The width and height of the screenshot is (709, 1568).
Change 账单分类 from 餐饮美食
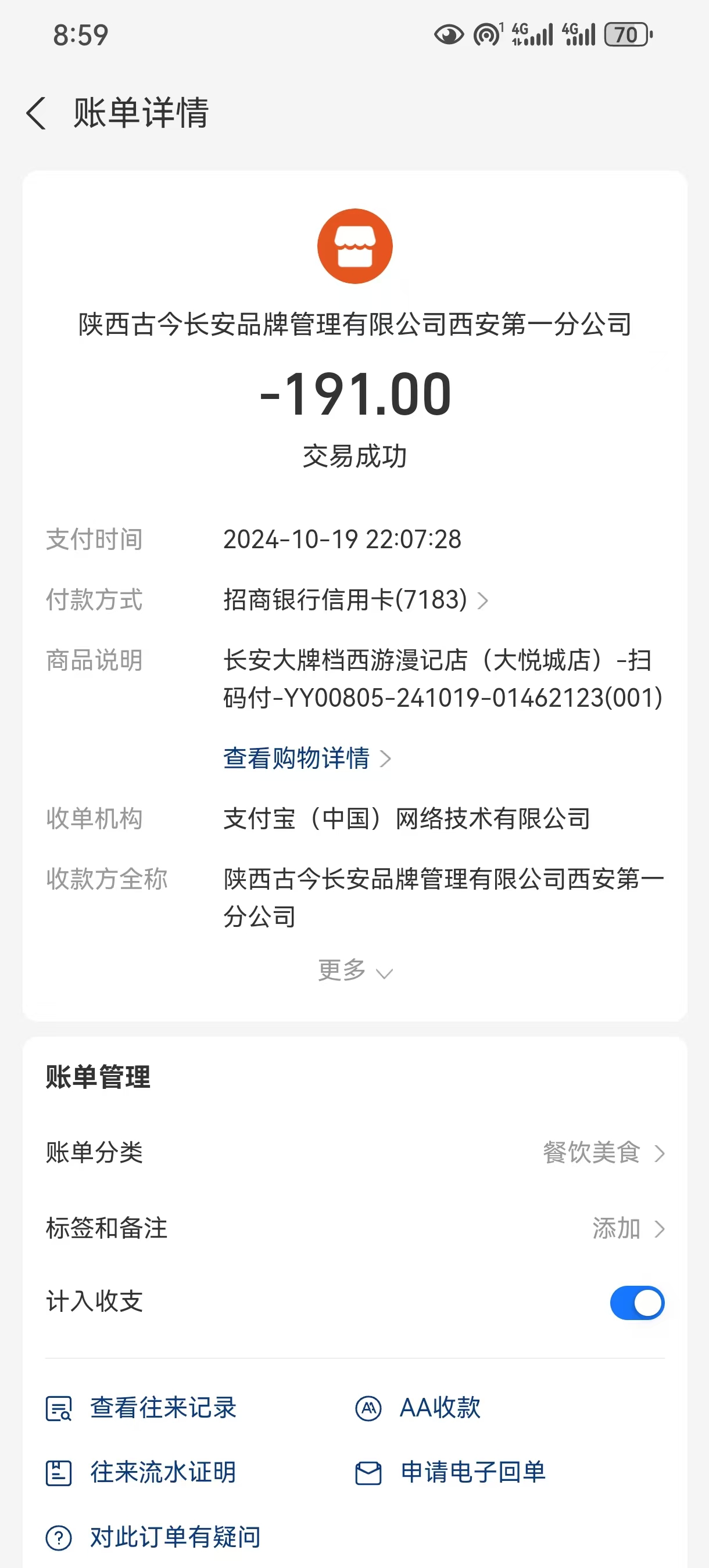603,1153
